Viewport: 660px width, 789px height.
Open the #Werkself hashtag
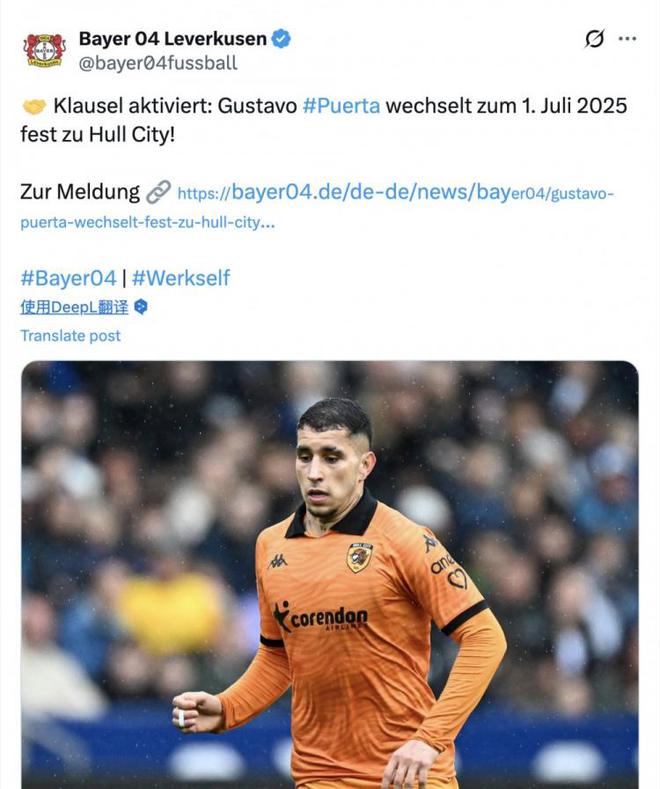click(180, 278)
